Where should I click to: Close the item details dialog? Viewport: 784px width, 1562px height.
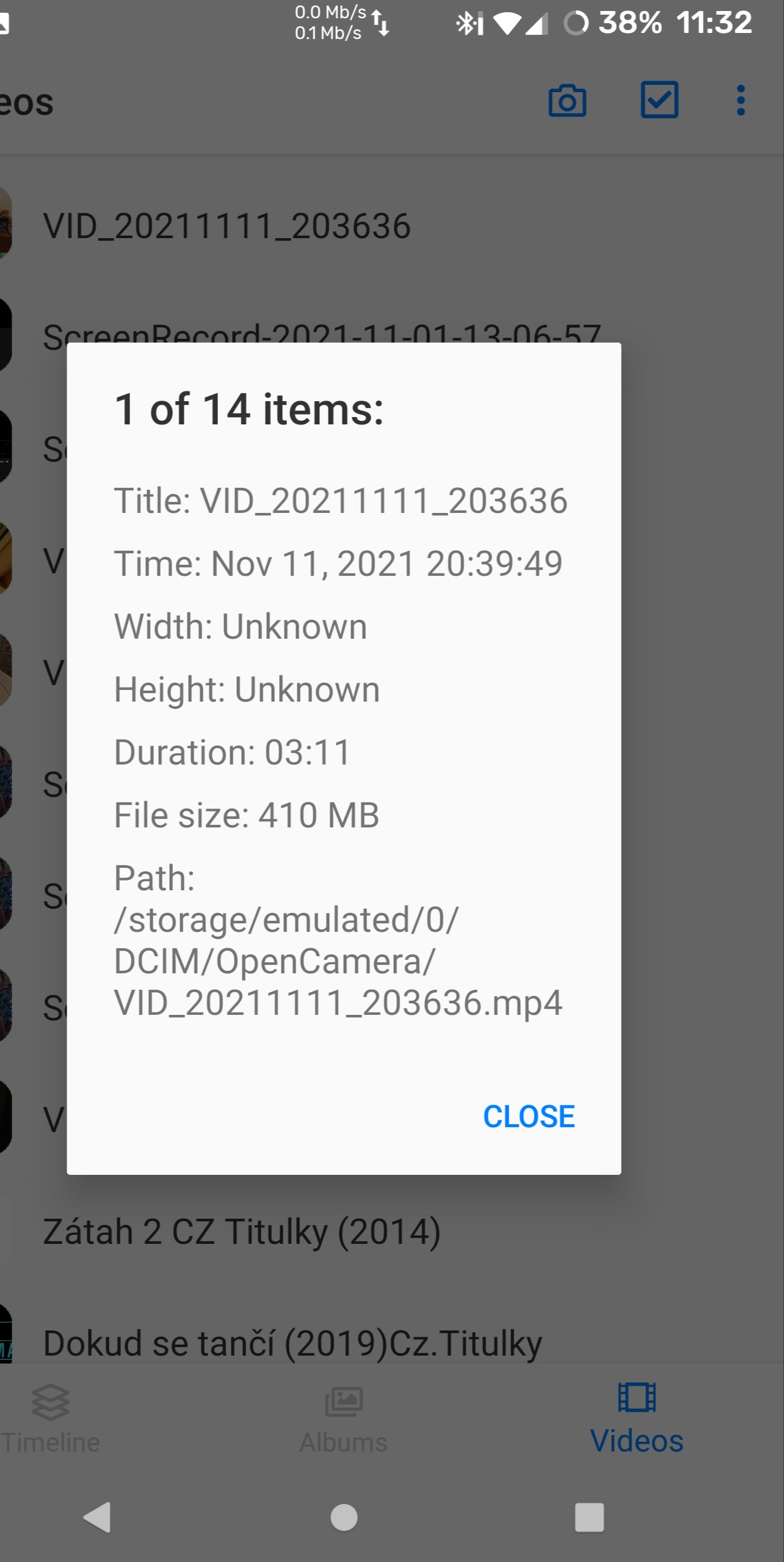(529, 1116)
